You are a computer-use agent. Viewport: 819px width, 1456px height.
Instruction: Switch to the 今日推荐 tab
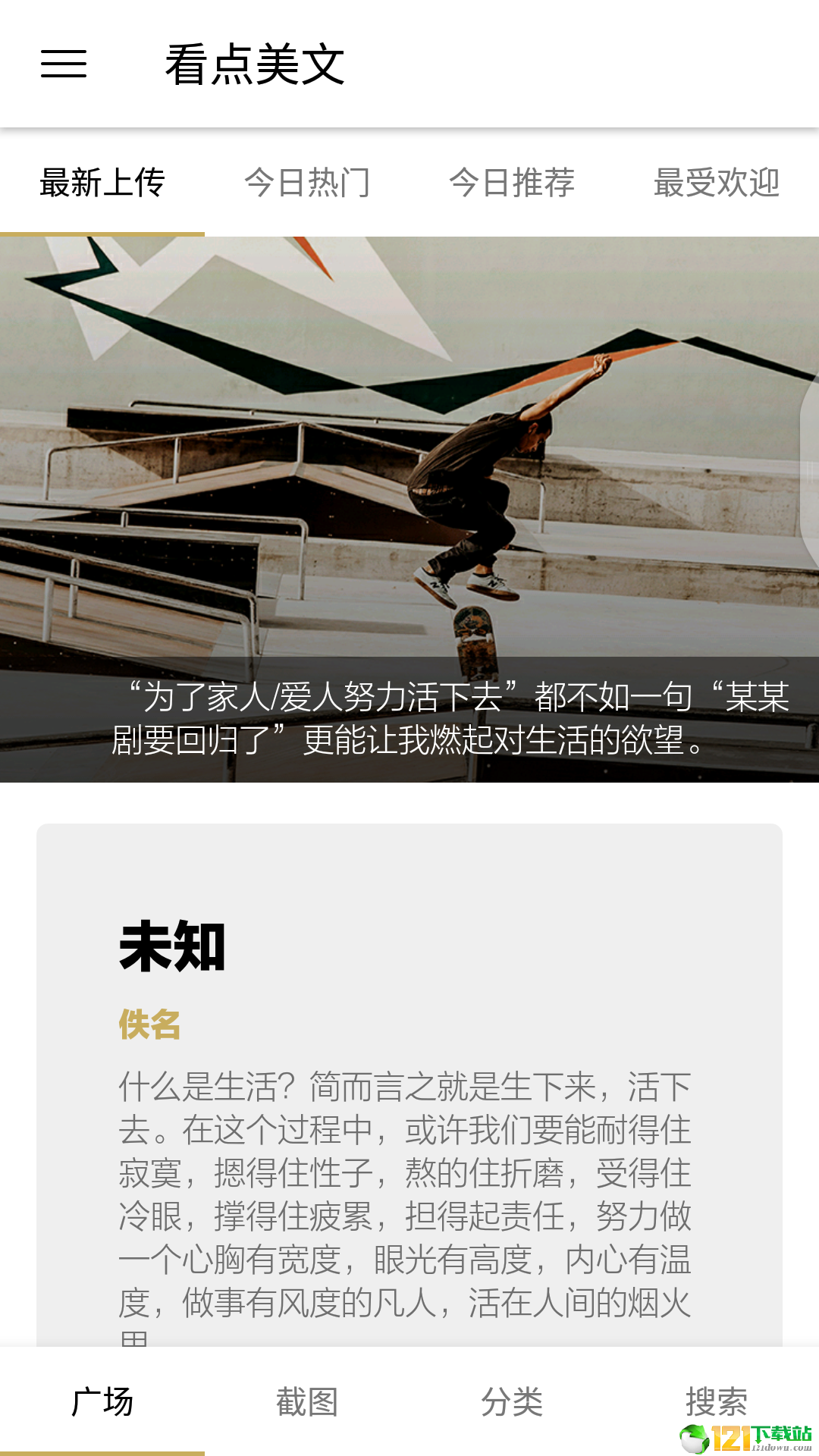pos(512,183)
